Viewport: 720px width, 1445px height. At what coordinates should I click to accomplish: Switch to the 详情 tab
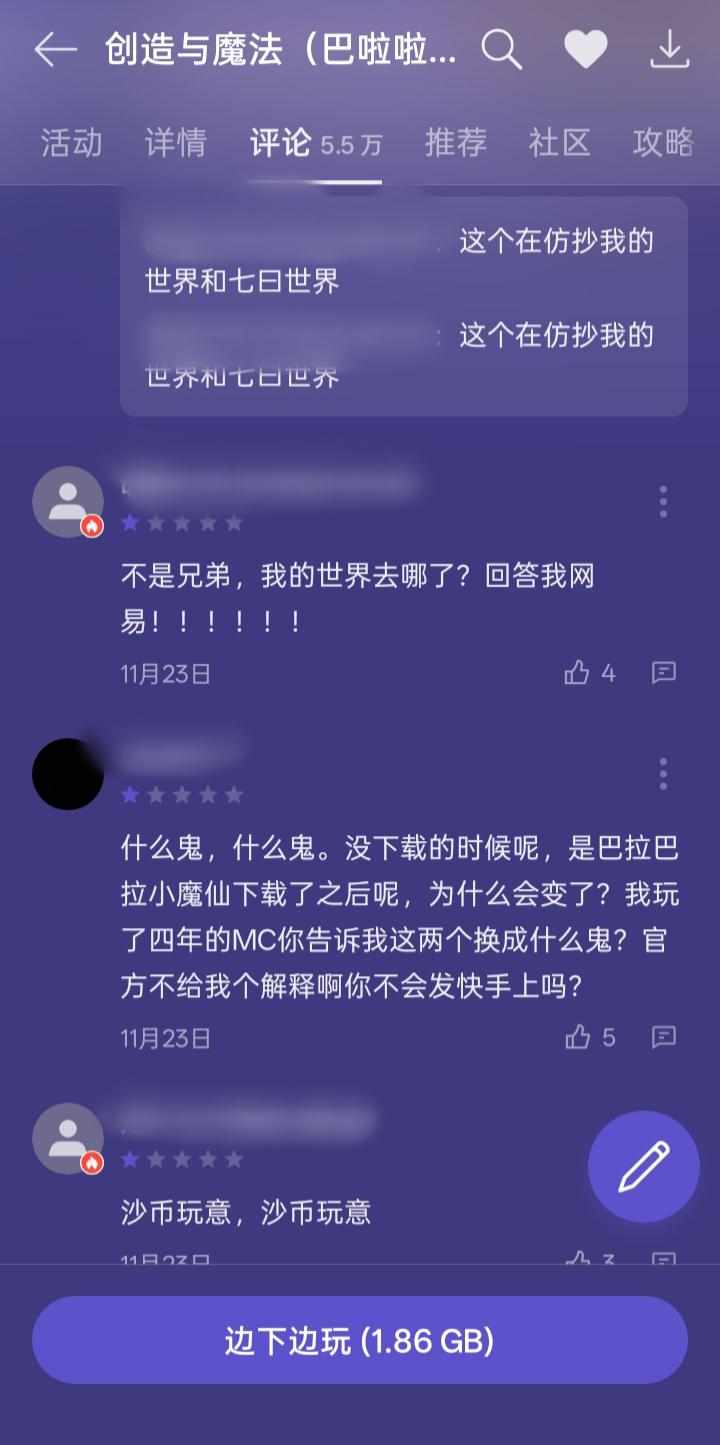pyautogui.click(x=175, y=143)
